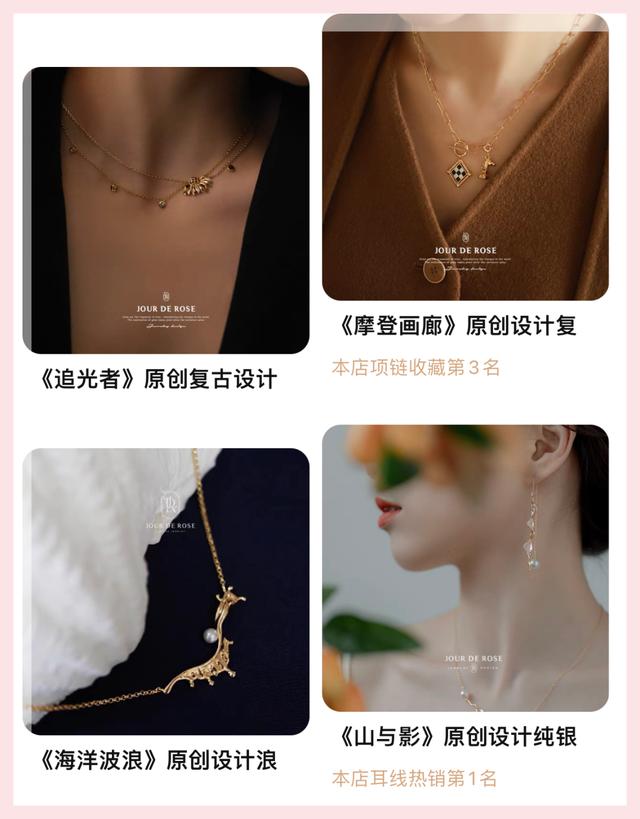Select the 《山与影》 earring product card
The image size is (640, 819).
(464, 568)
